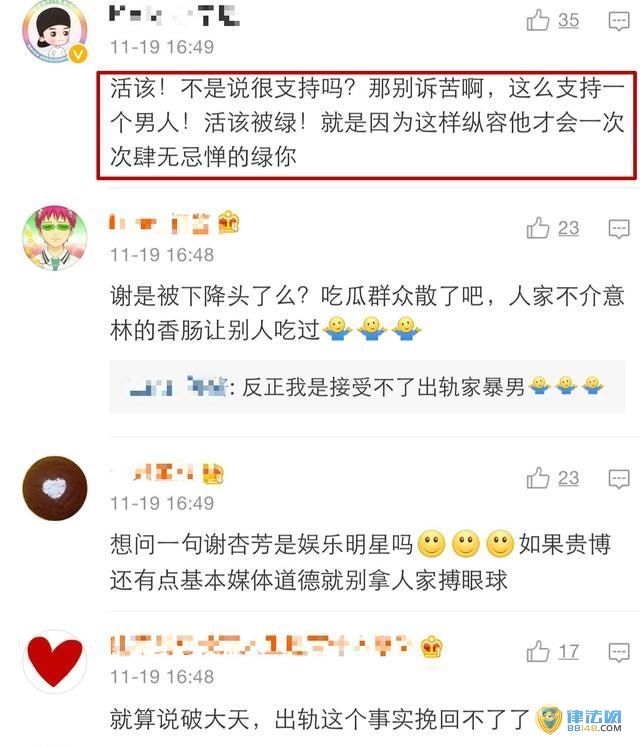This screenshot has height=747, width=640.
Task: Reply to the comment asking 谢杏芳是娱乐明星吗
Action: click(x=617, y=478)
